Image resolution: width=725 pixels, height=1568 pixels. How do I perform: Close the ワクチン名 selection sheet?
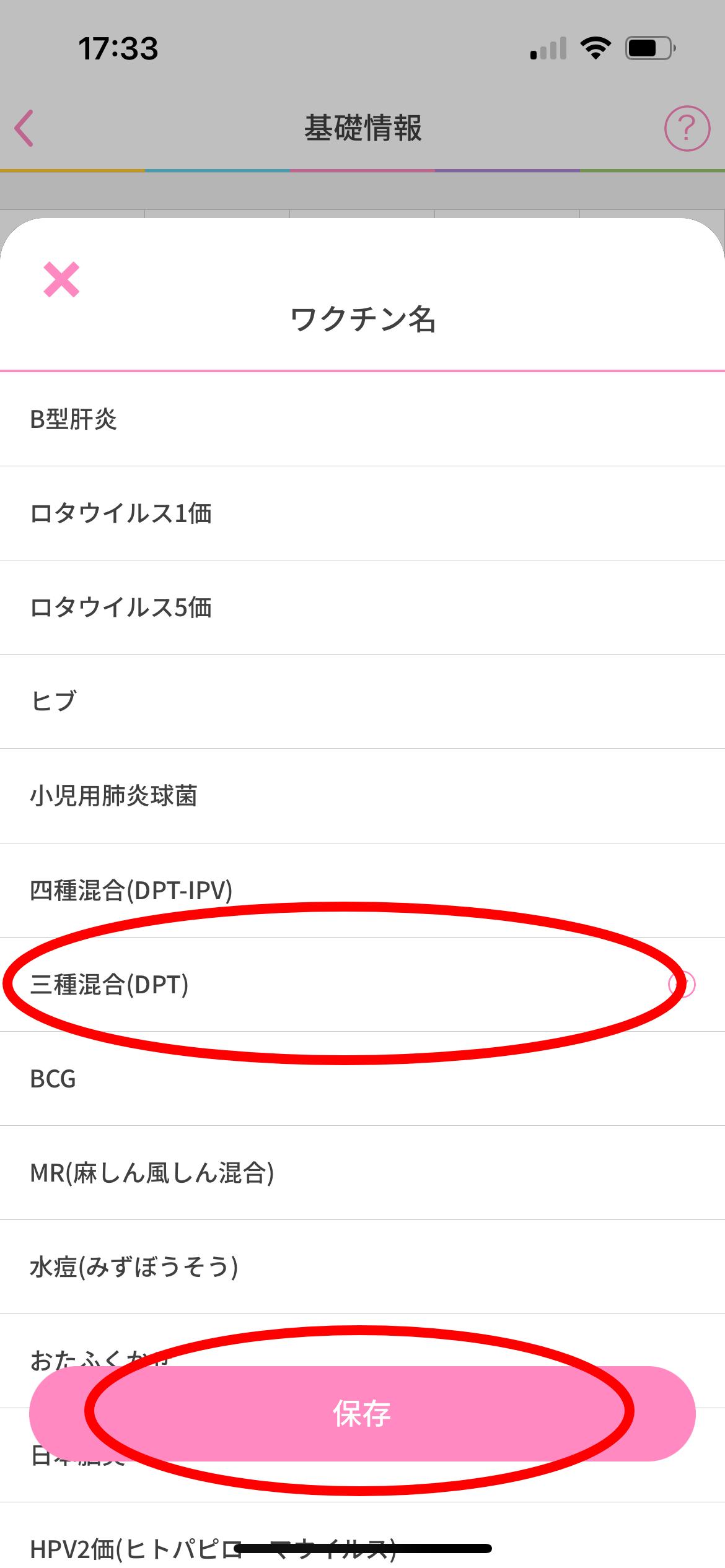pos(61,279)
